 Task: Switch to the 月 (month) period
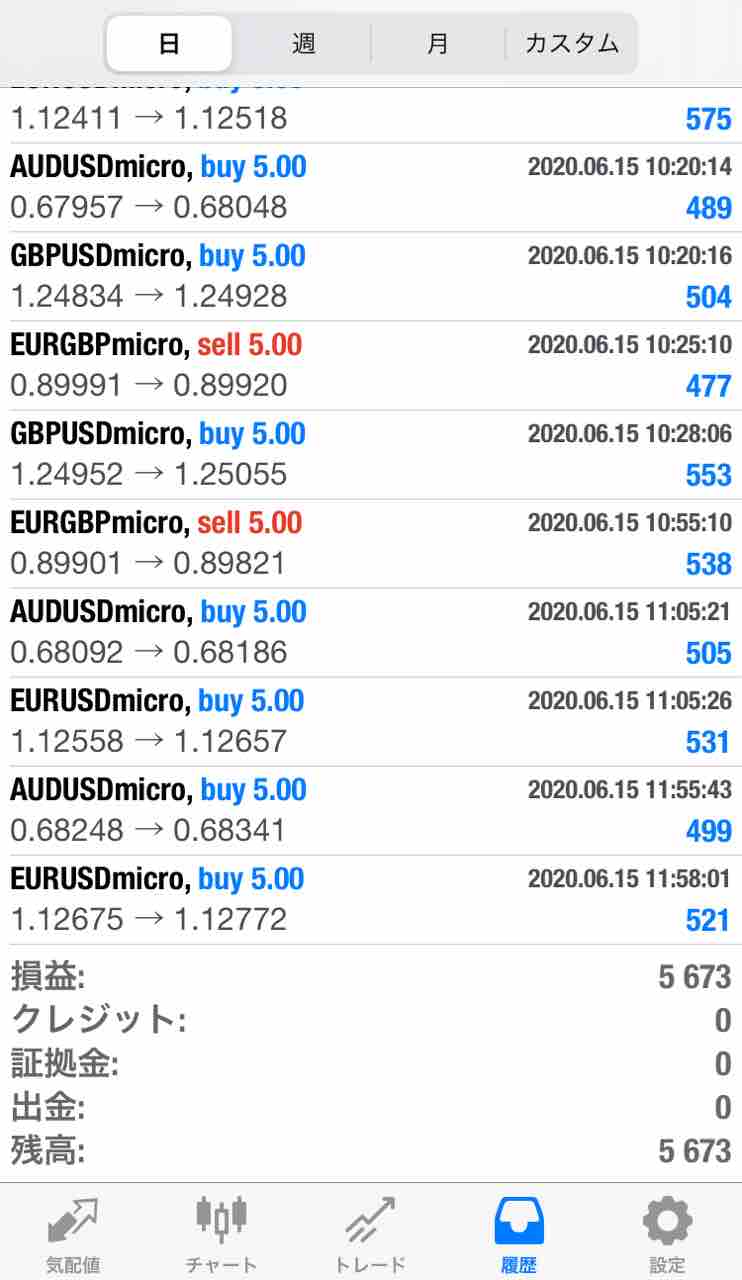pyautogui.click(x=438, y=44)
